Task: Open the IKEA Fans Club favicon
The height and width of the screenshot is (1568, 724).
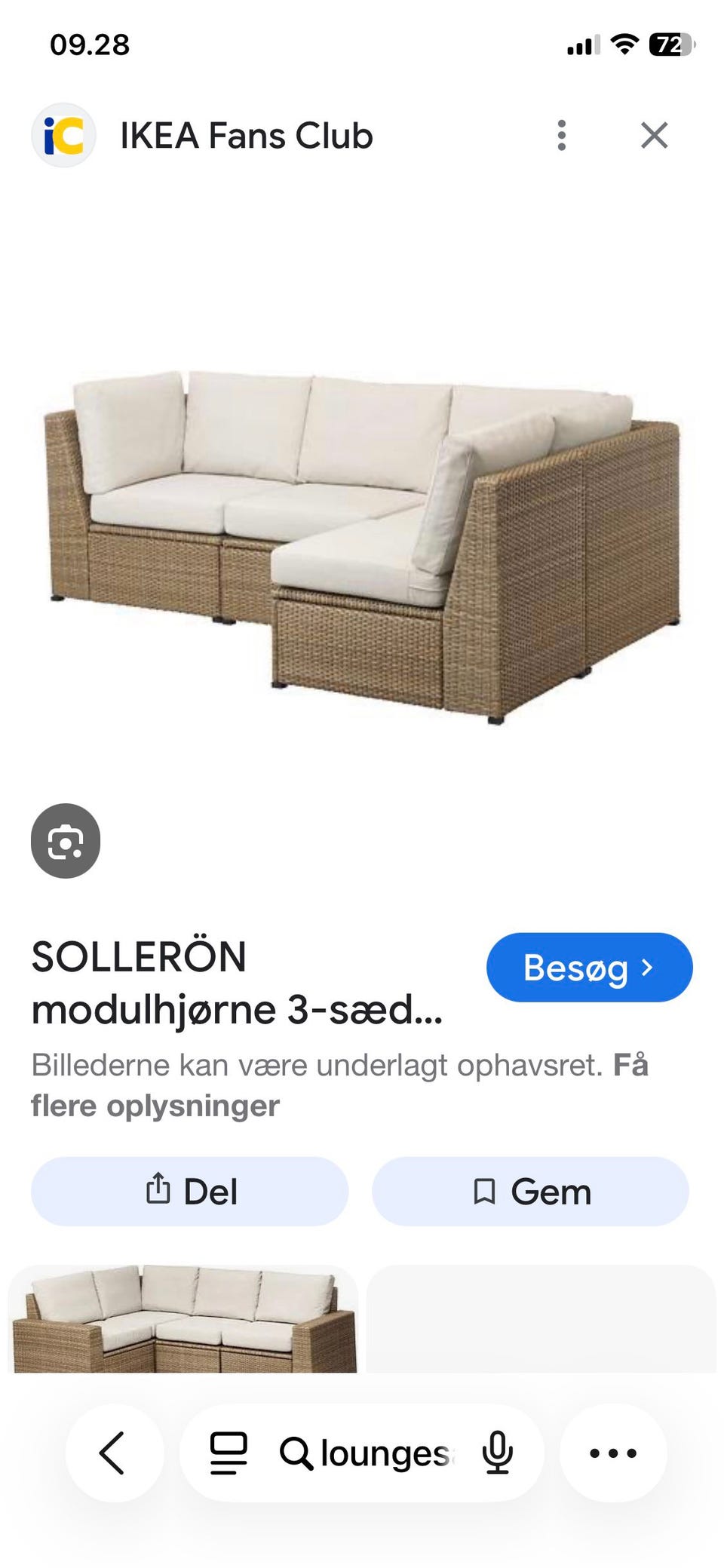Action: pos(64,136)
